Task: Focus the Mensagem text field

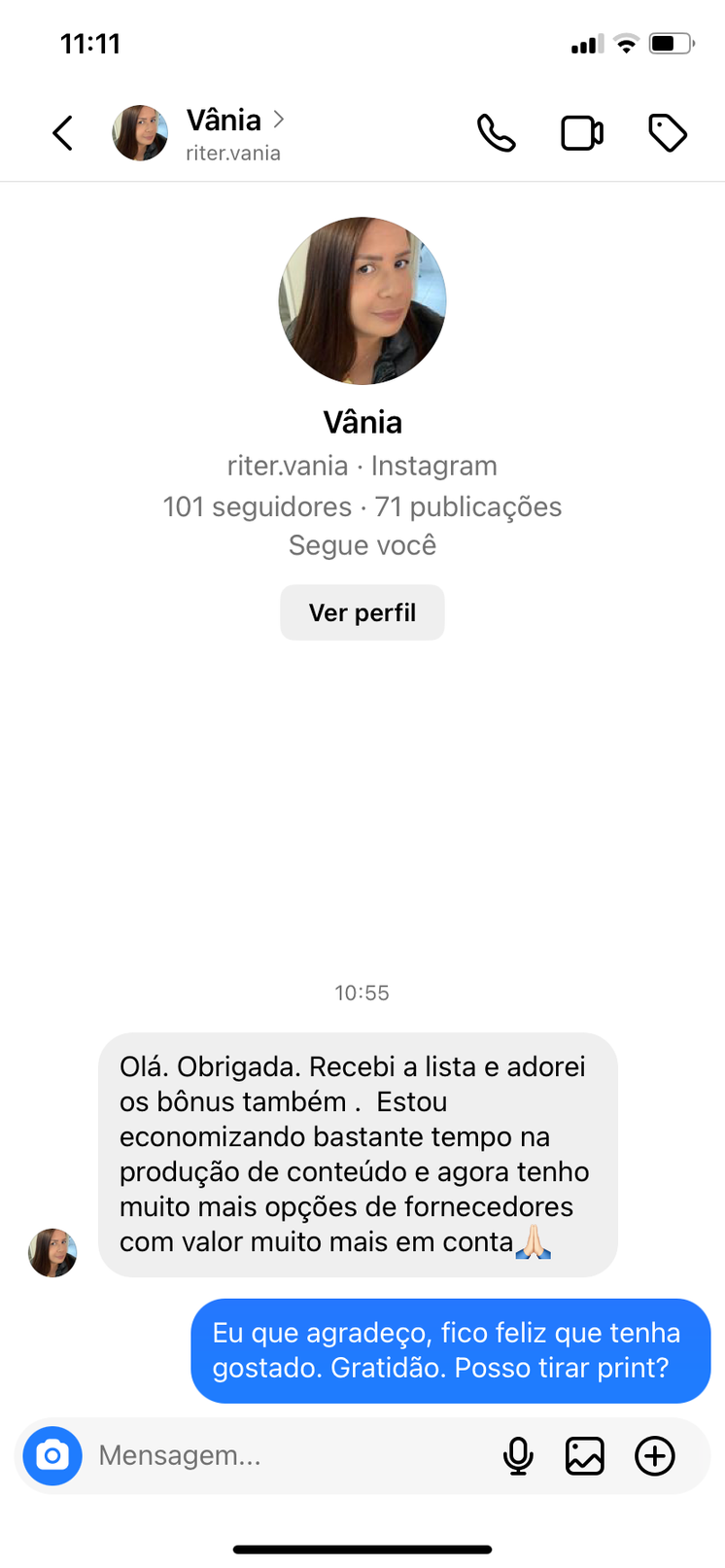Action: pos(282,1455)
